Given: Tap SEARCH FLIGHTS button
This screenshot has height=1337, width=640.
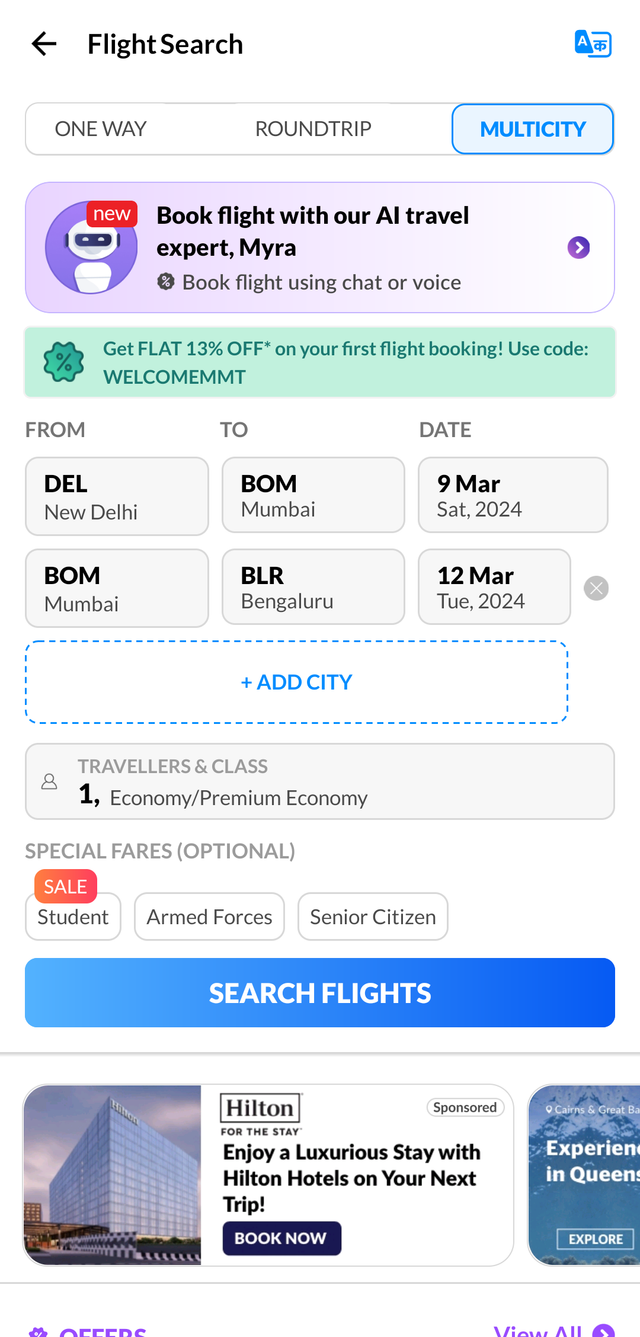Looking at the screenshot, I should tap(320, 993).
